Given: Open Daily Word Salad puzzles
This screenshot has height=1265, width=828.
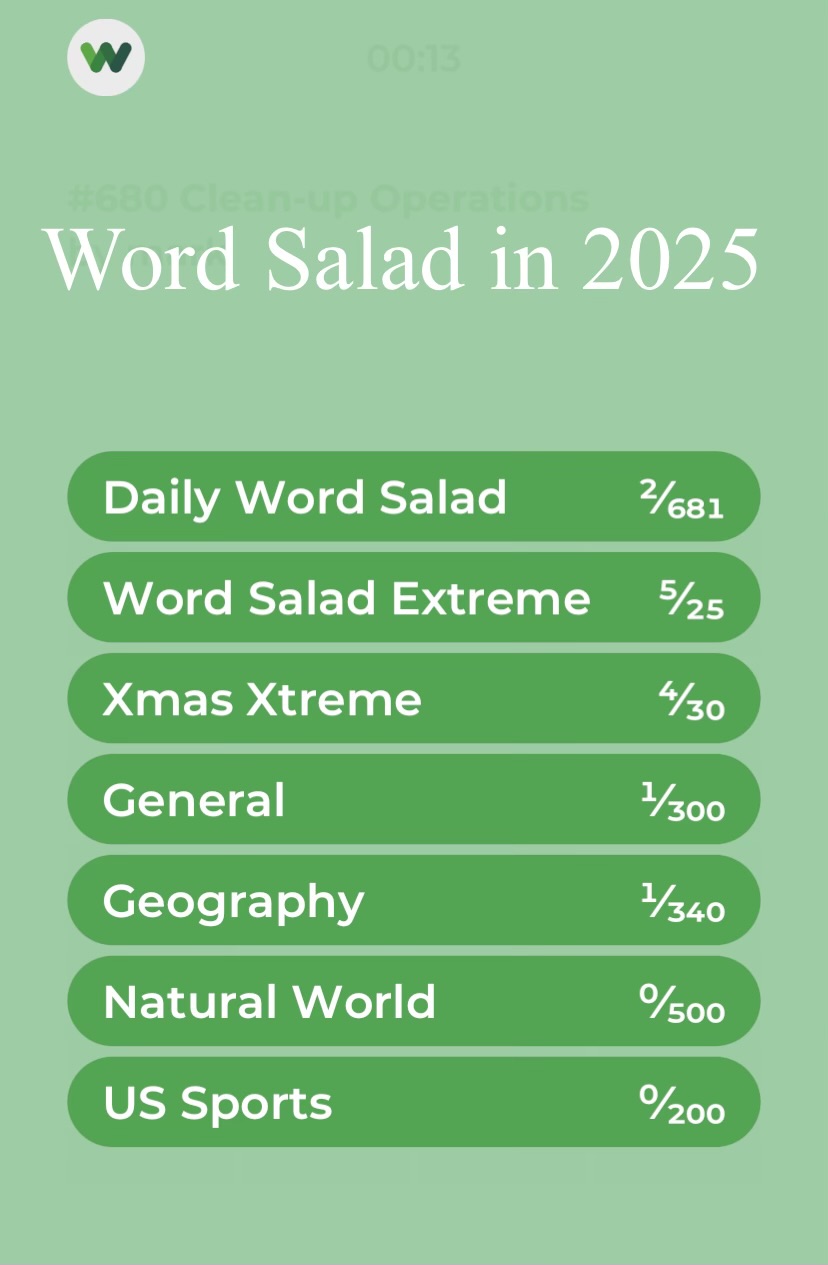Looking at the screenshot, I should pyautogui.click(x=413, y=497).
